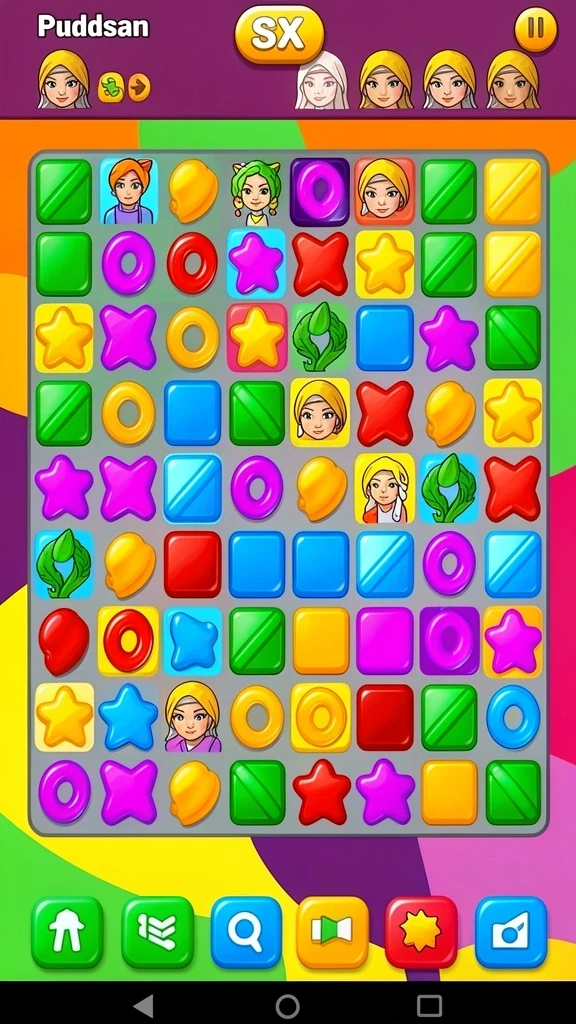Tap the blue camera button

click(x=511, y=932)
